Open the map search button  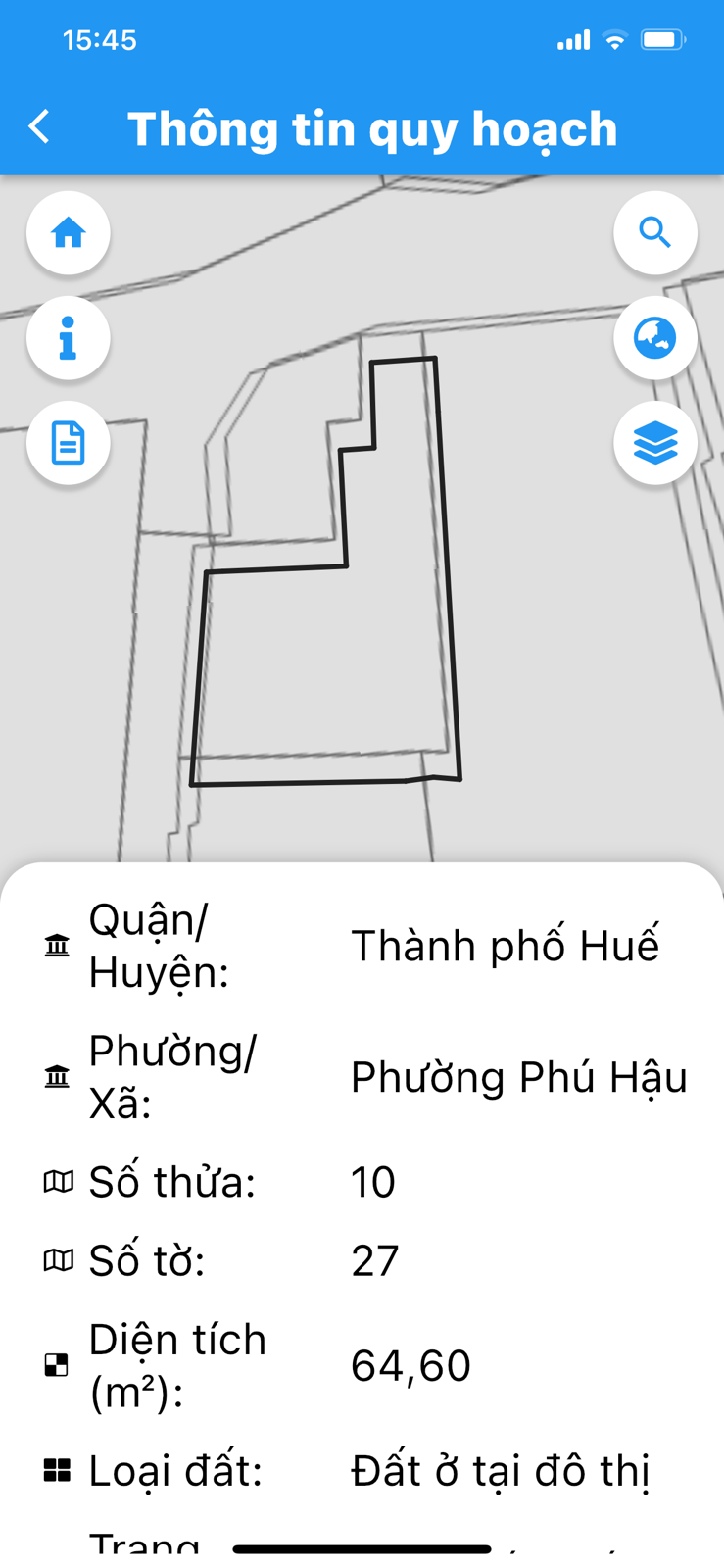click(654, 233)
